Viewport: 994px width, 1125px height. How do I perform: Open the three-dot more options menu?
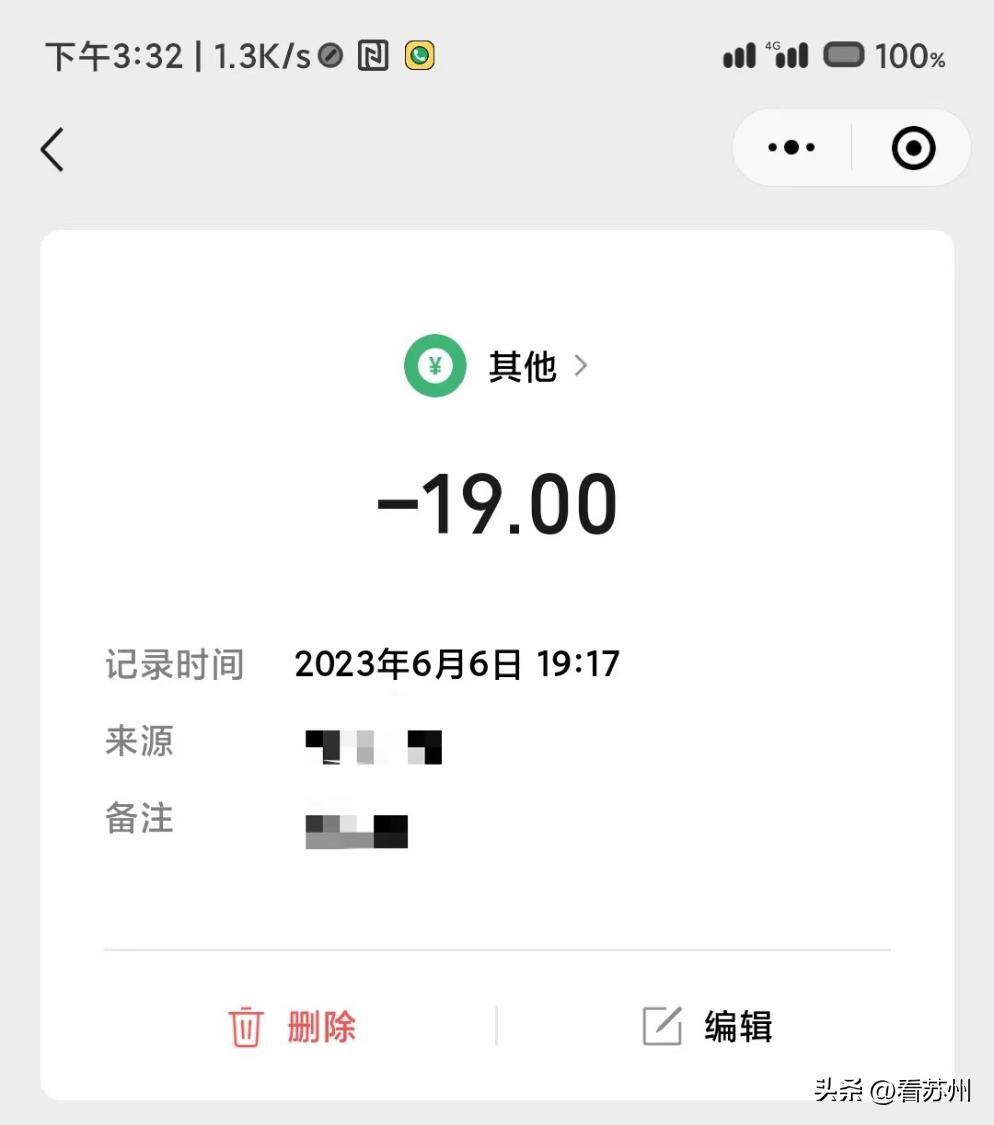790,147
